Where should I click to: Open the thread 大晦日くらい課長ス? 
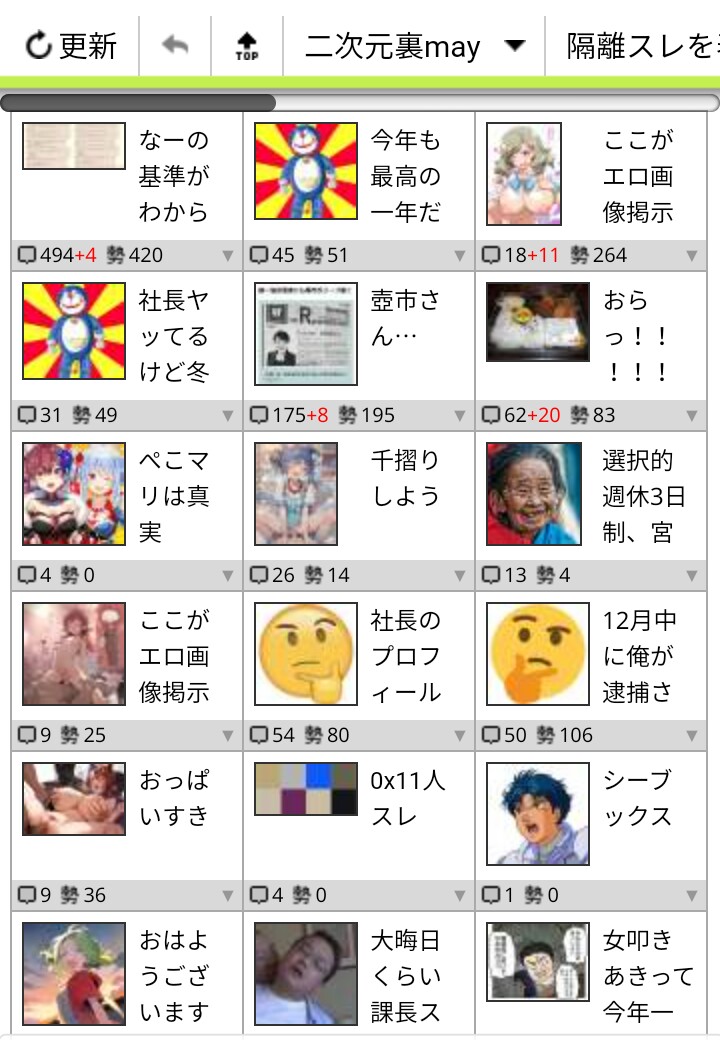[359, 973]
